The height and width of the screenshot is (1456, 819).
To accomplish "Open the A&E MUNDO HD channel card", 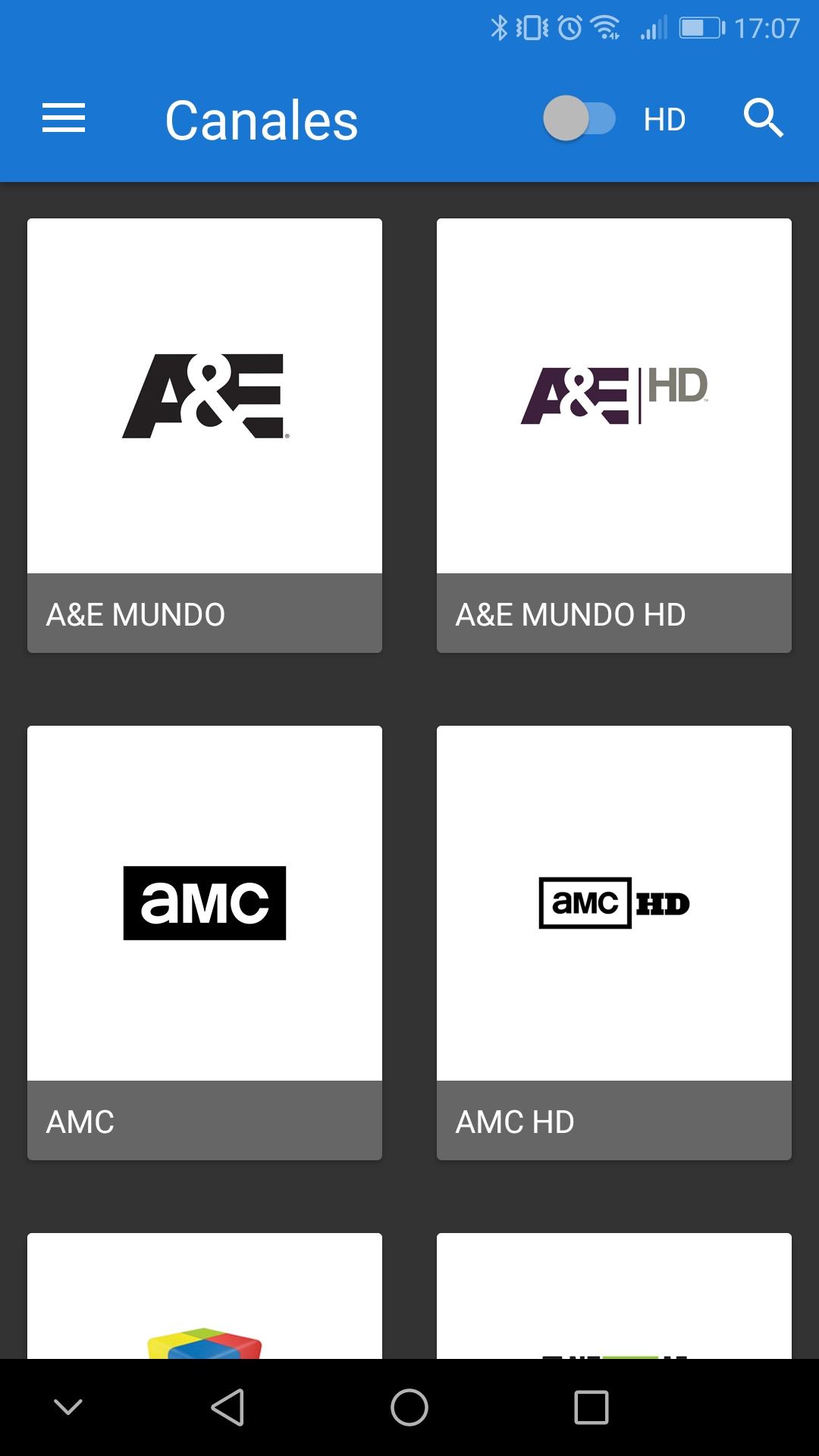I will [x=614, y=435].
